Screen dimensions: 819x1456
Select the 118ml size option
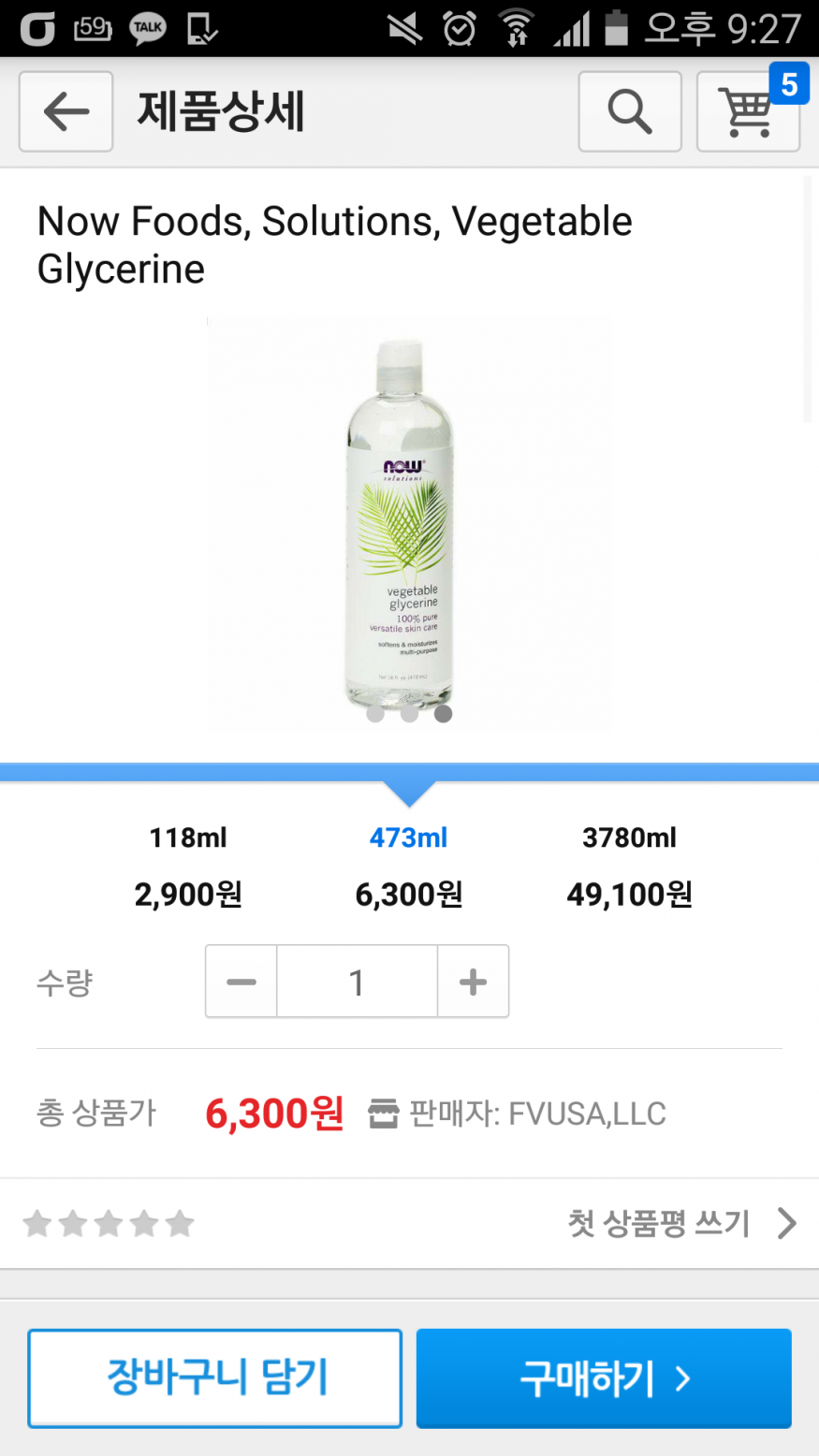click(x=188, y=866)
